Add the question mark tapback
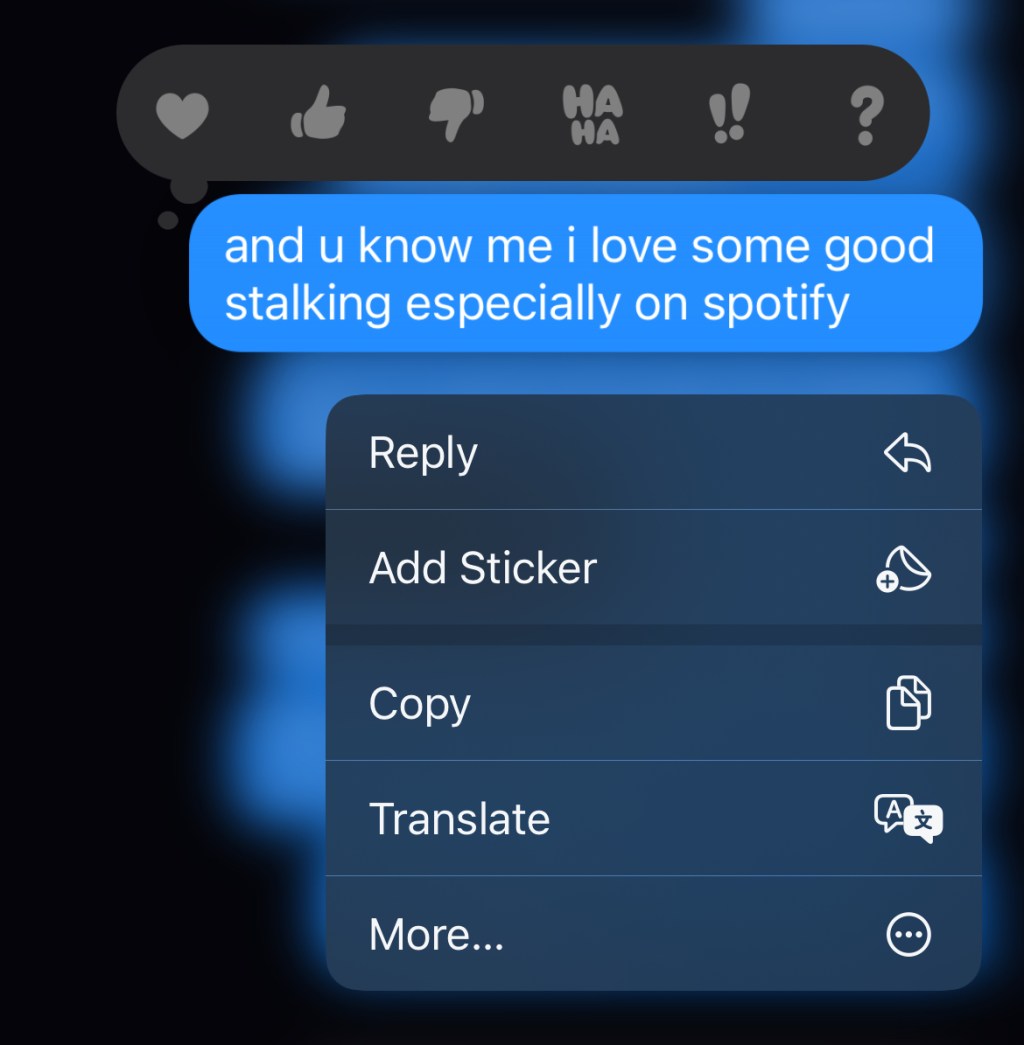The image size is (1024, 1045). point(865,116)
